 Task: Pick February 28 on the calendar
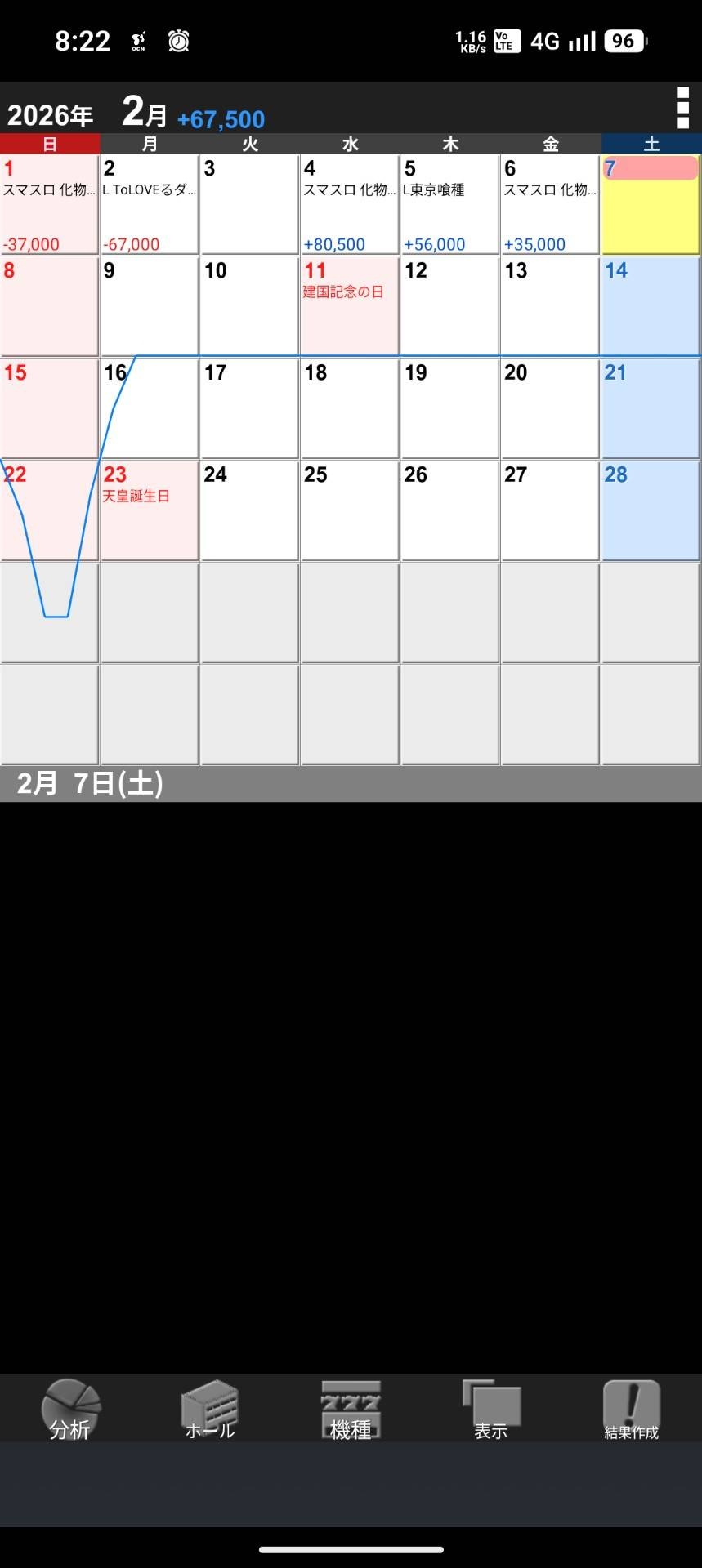(651, 511)
